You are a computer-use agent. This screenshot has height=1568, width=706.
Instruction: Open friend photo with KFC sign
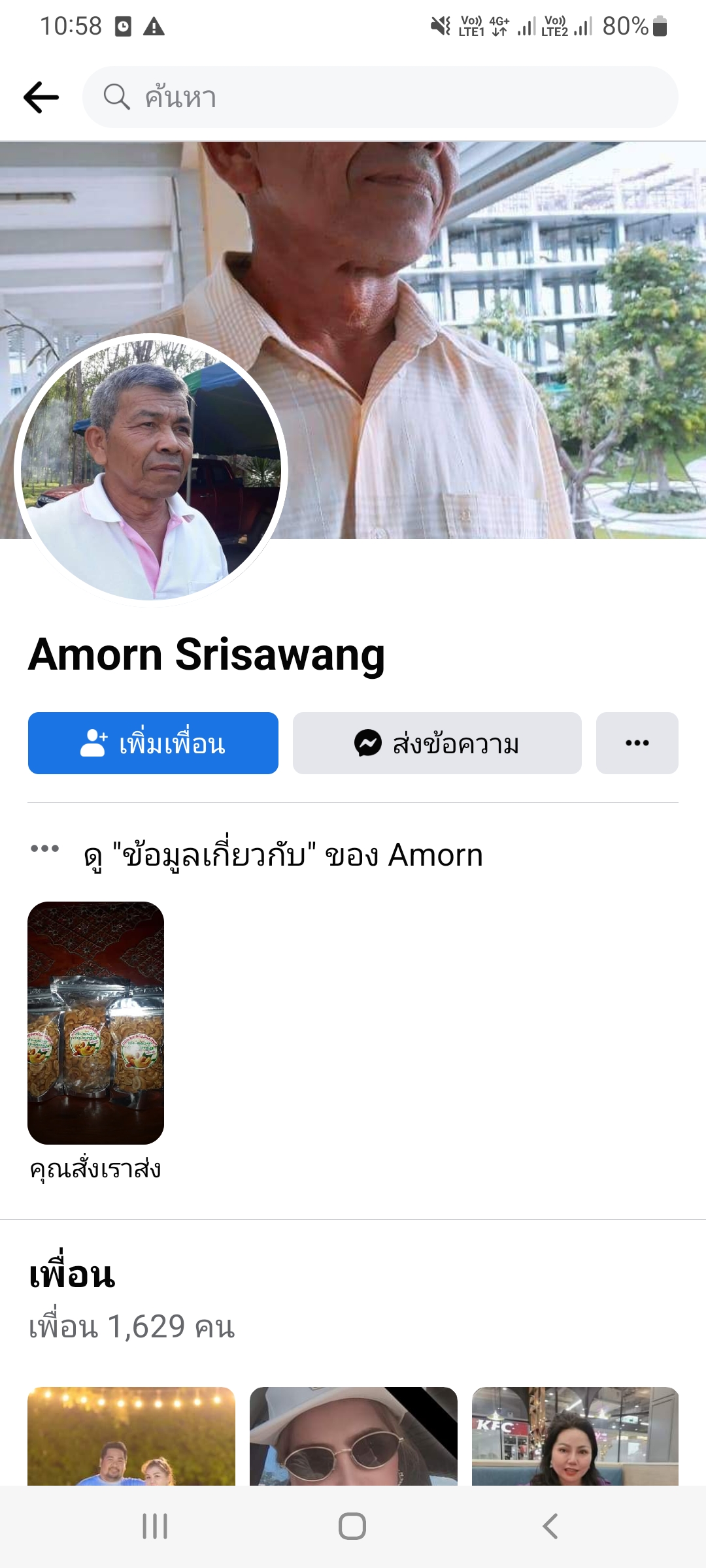[x=575, y=1436]
